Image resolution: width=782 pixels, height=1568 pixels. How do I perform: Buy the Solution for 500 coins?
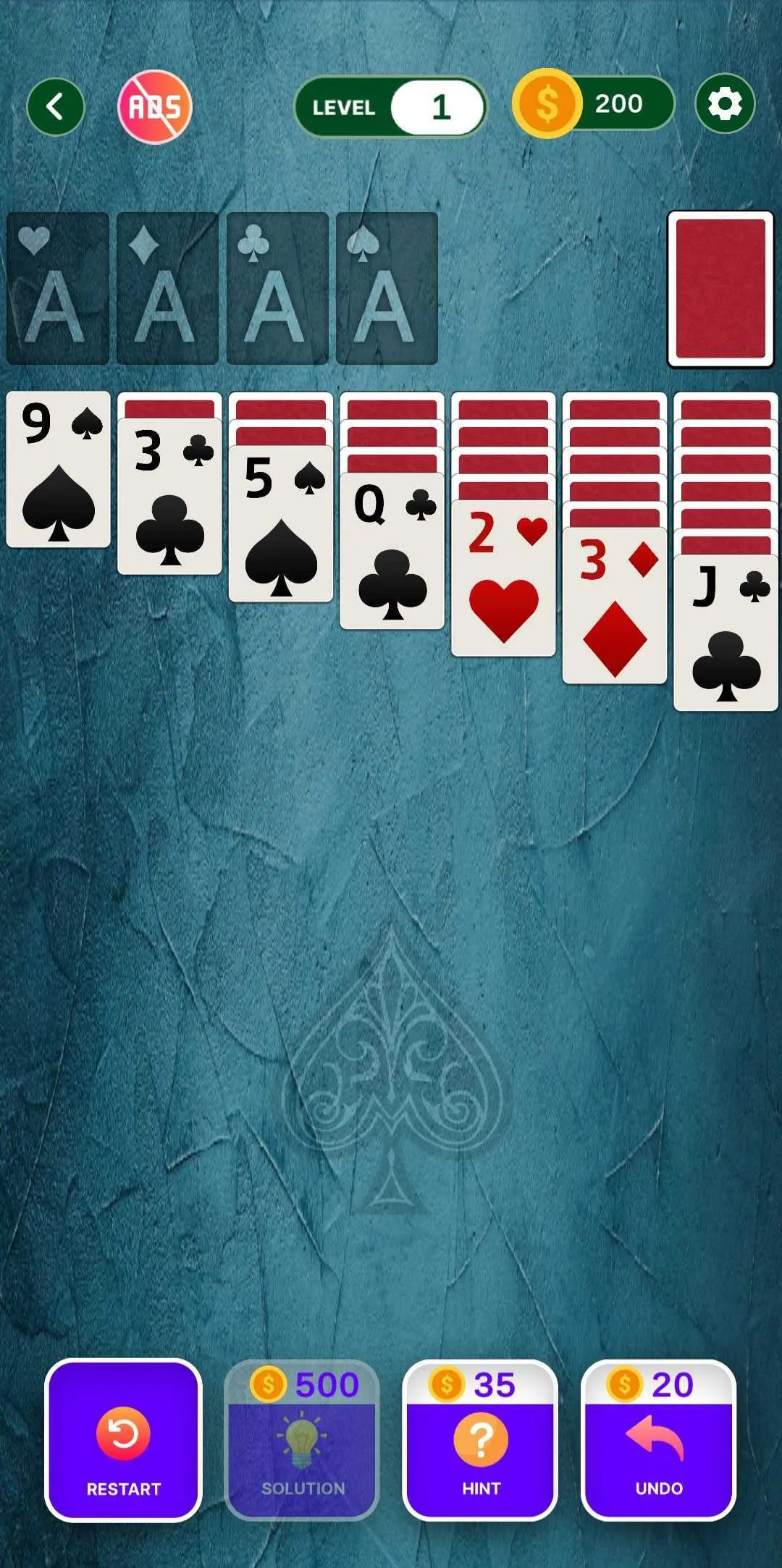(302, 1441)
